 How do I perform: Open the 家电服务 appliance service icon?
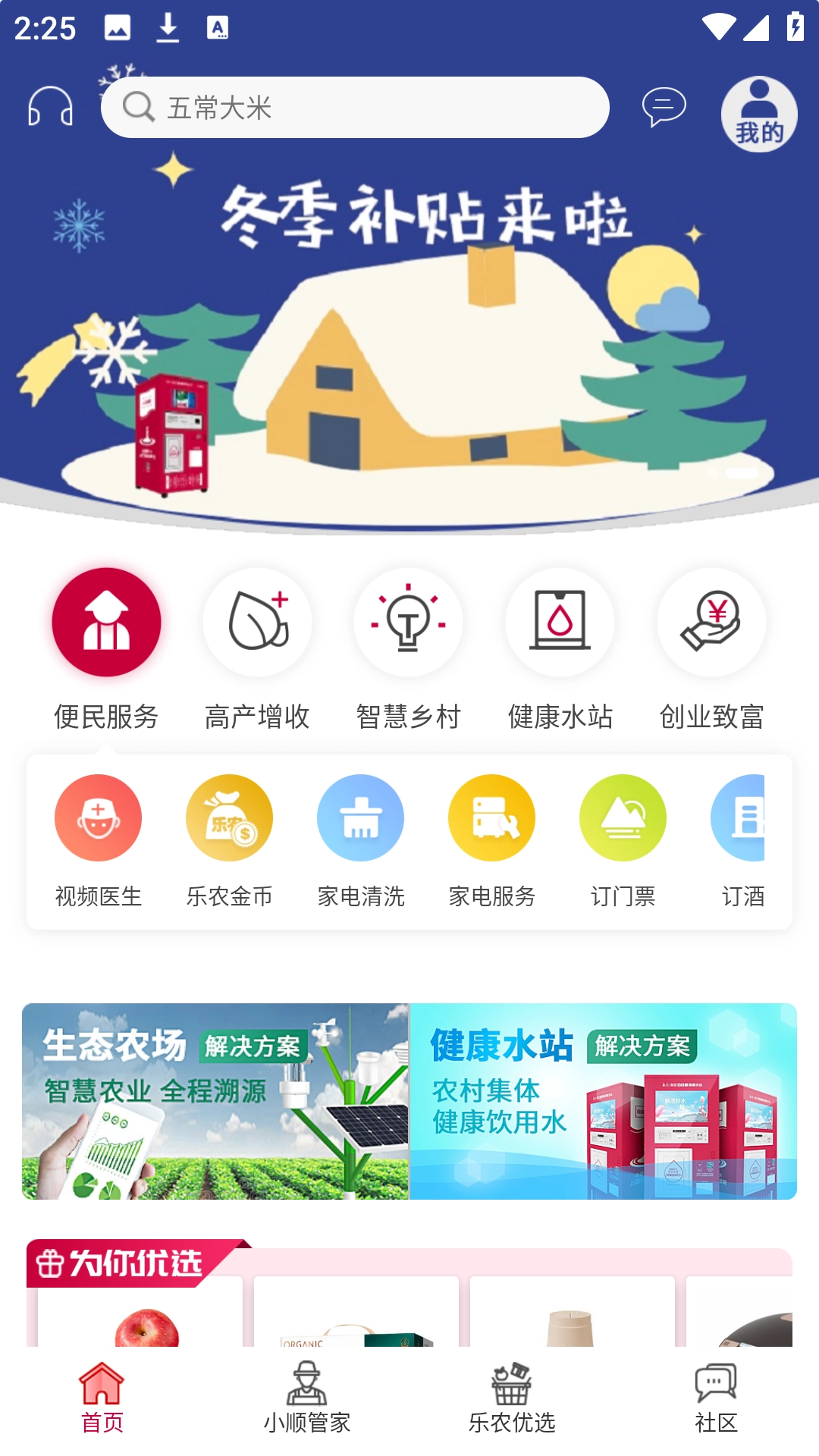pyautogui.click(x=491, y=817)
